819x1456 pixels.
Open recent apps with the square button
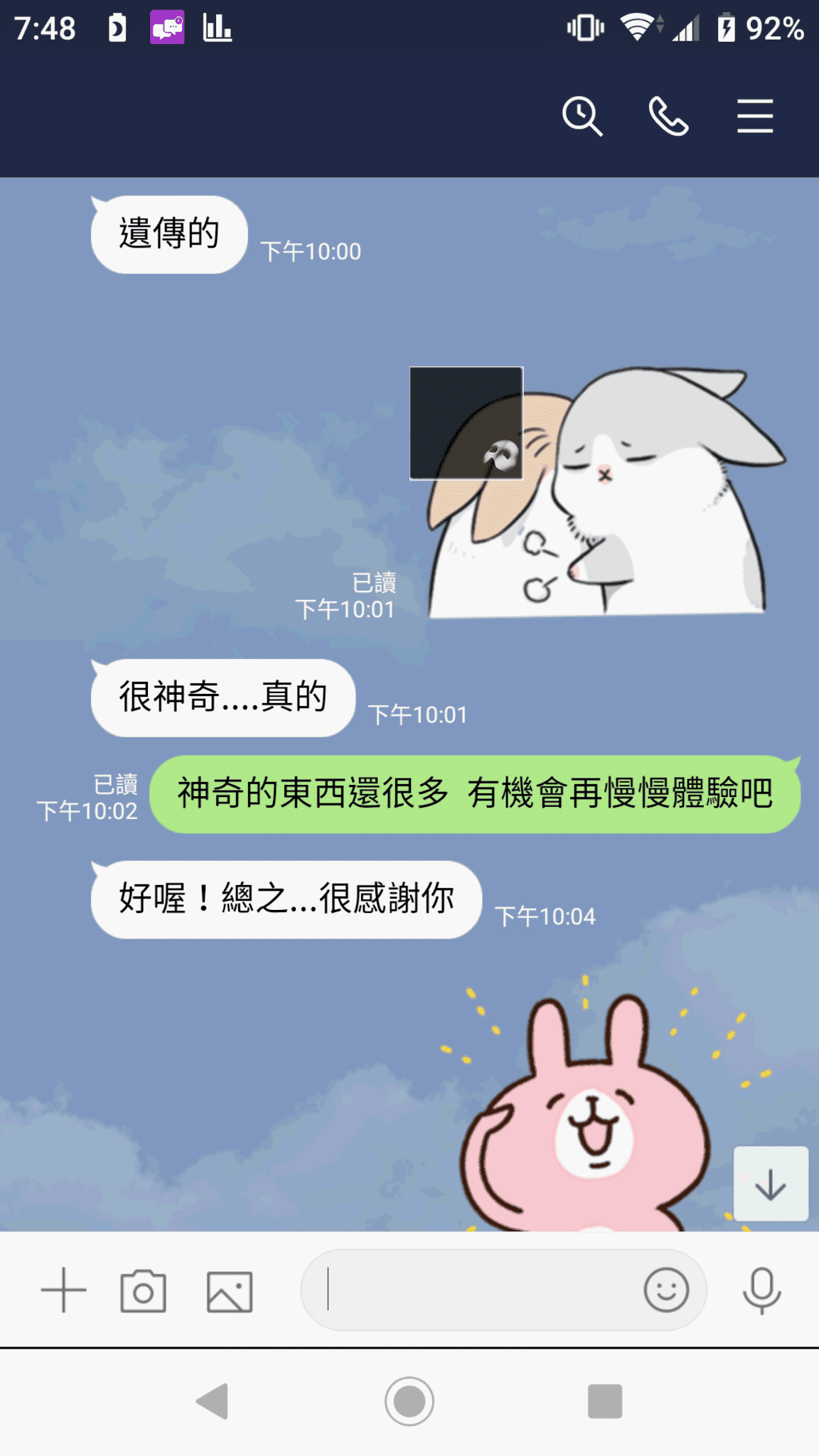tap(605, 1401)
